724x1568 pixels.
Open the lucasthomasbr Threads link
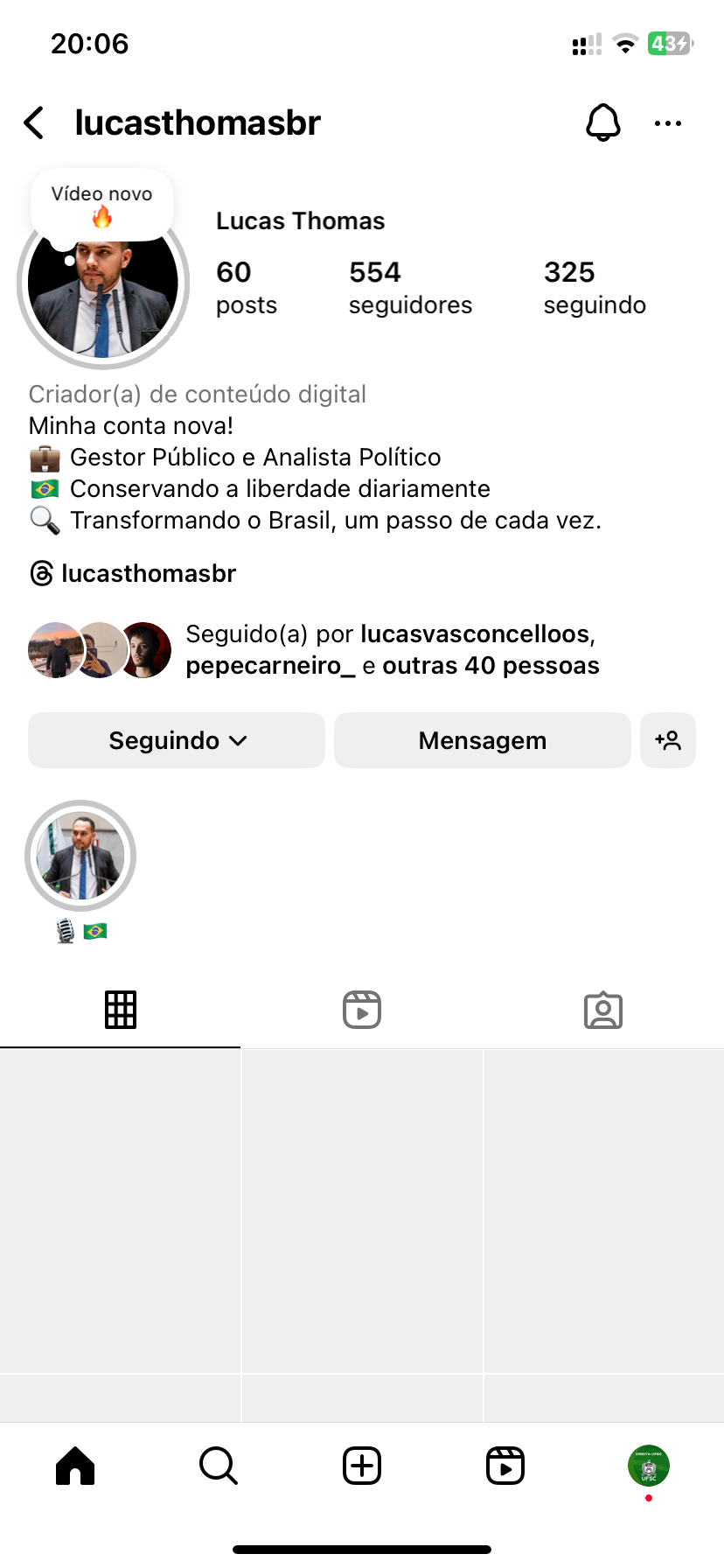click(x=133, y=574)
